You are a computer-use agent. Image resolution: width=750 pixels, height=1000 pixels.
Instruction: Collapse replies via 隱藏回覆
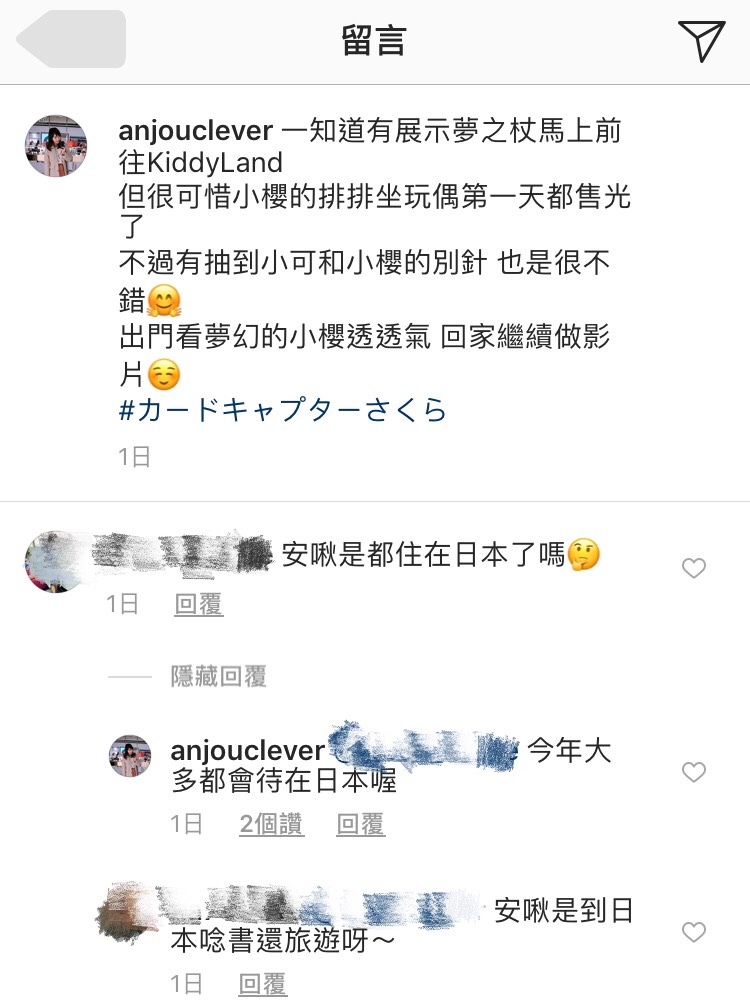point(218,677)
